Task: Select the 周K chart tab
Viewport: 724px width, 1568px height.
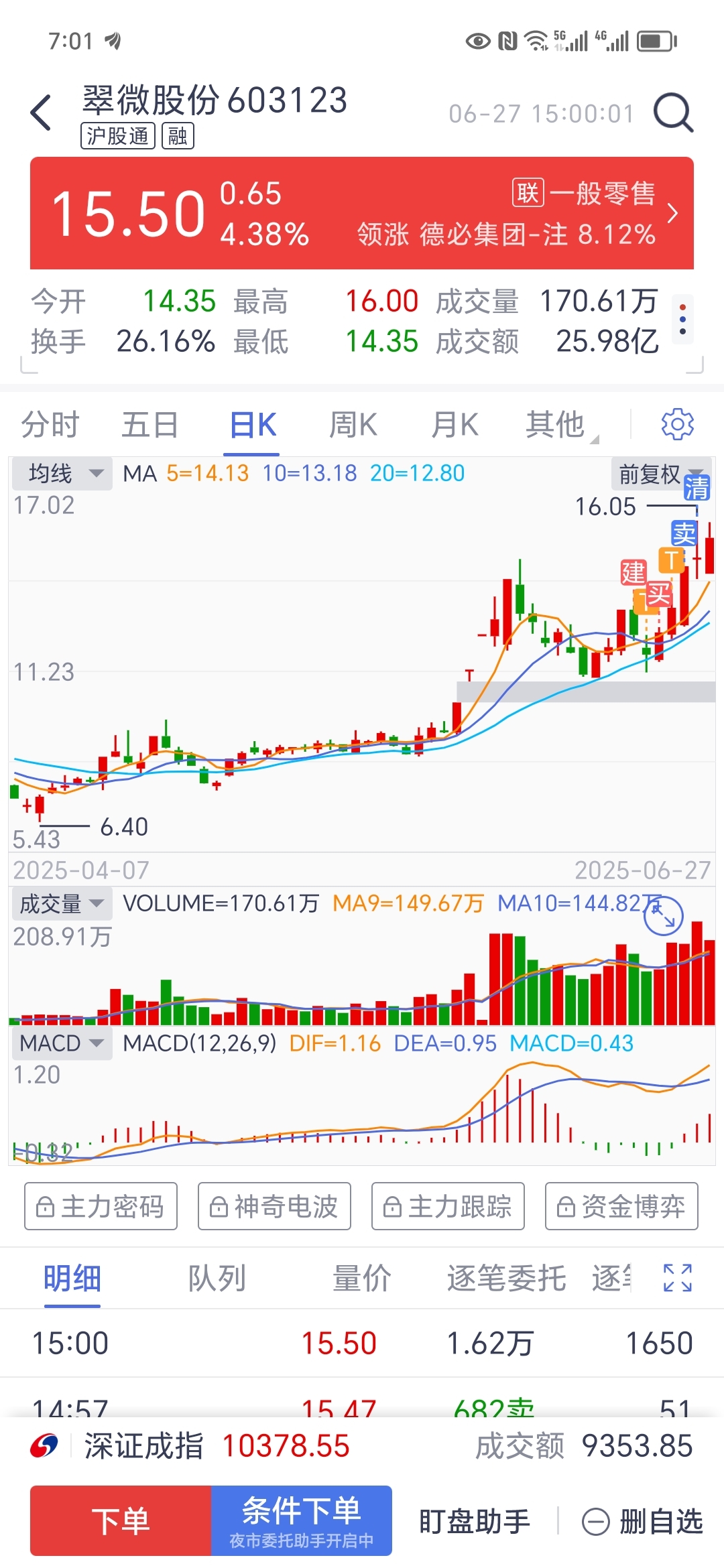Action: (x=353, y=425)
